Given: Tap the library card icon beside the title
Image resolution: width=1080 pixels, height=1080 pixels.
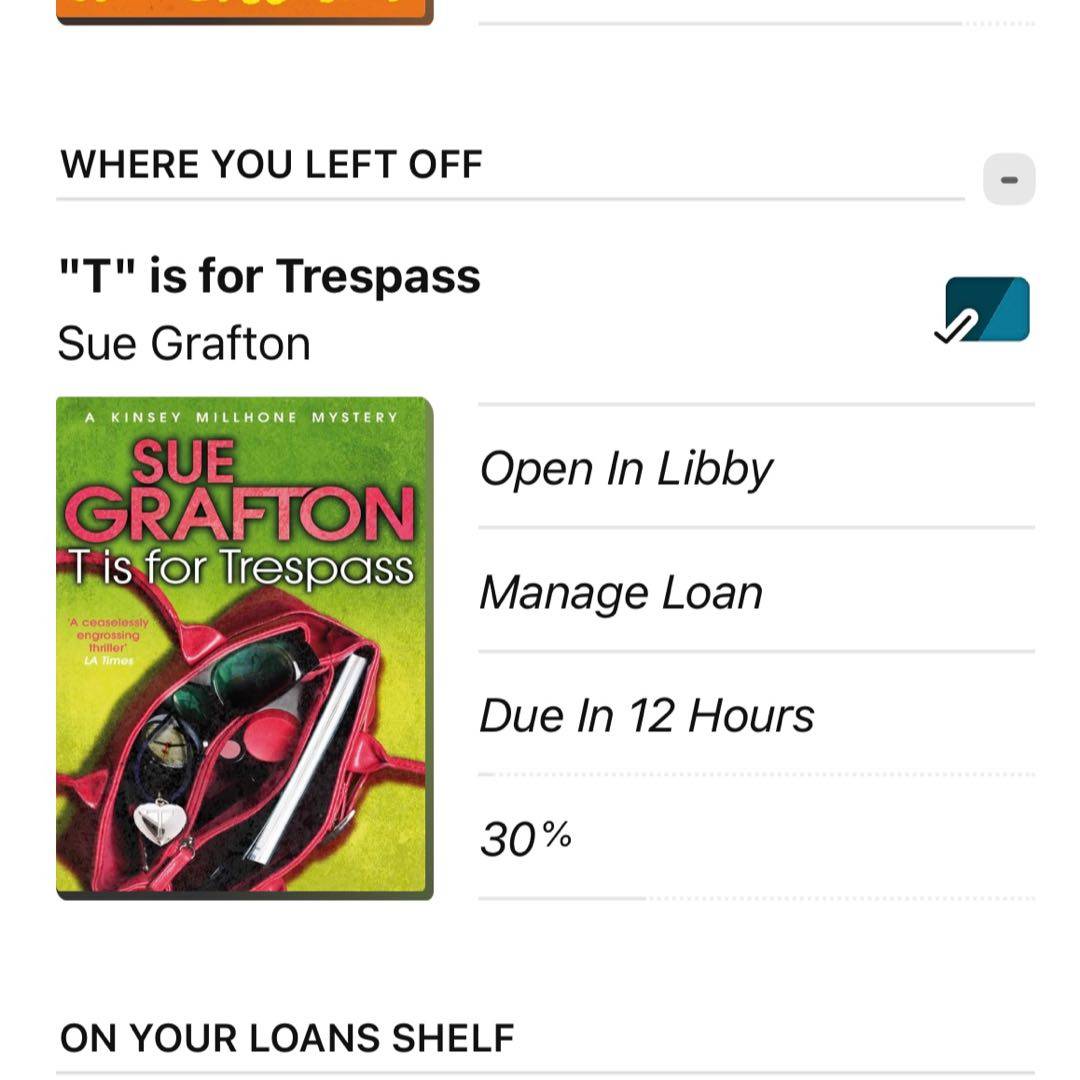Looking at the screenshot, I should point(986,310).
